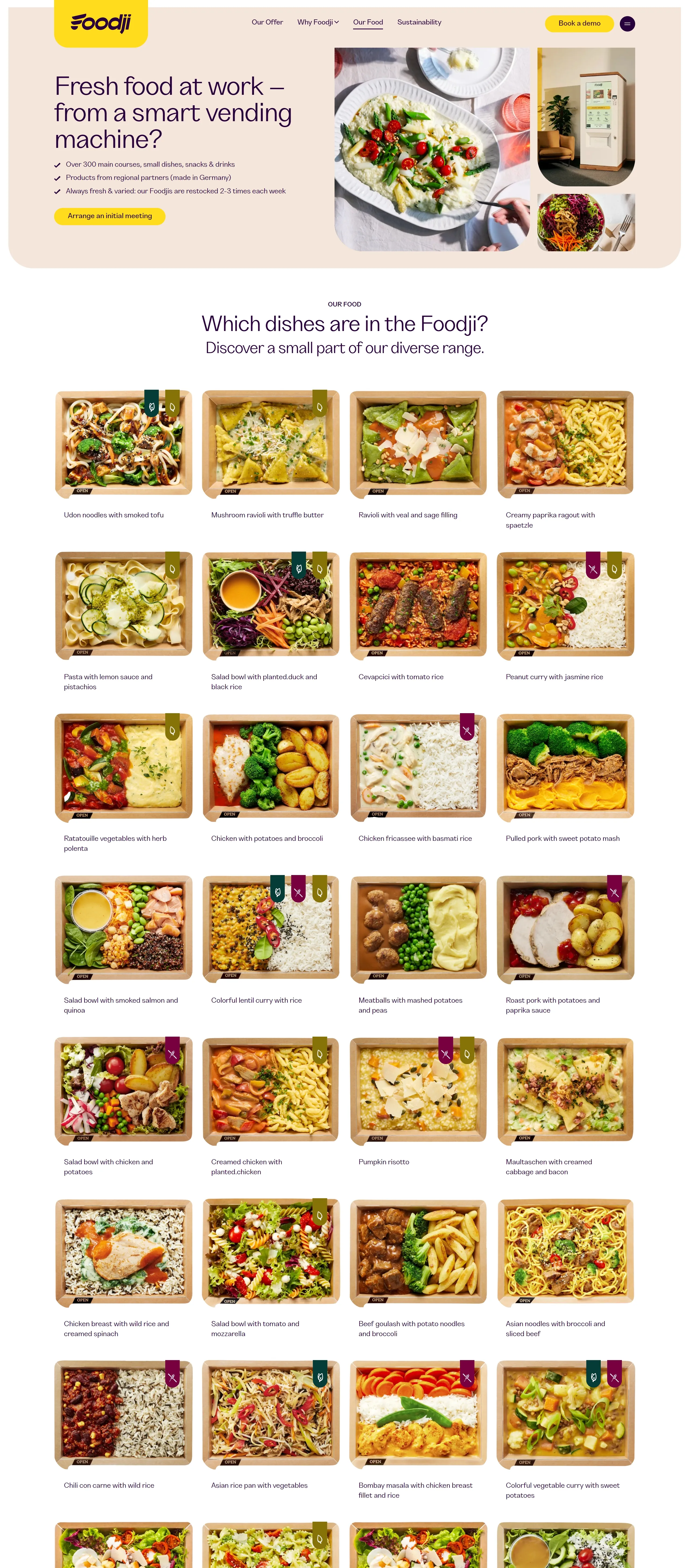This screenshot has width=689, height=1568.
Task: Open the hamburger menu icon
Action: tap(627, 24)
